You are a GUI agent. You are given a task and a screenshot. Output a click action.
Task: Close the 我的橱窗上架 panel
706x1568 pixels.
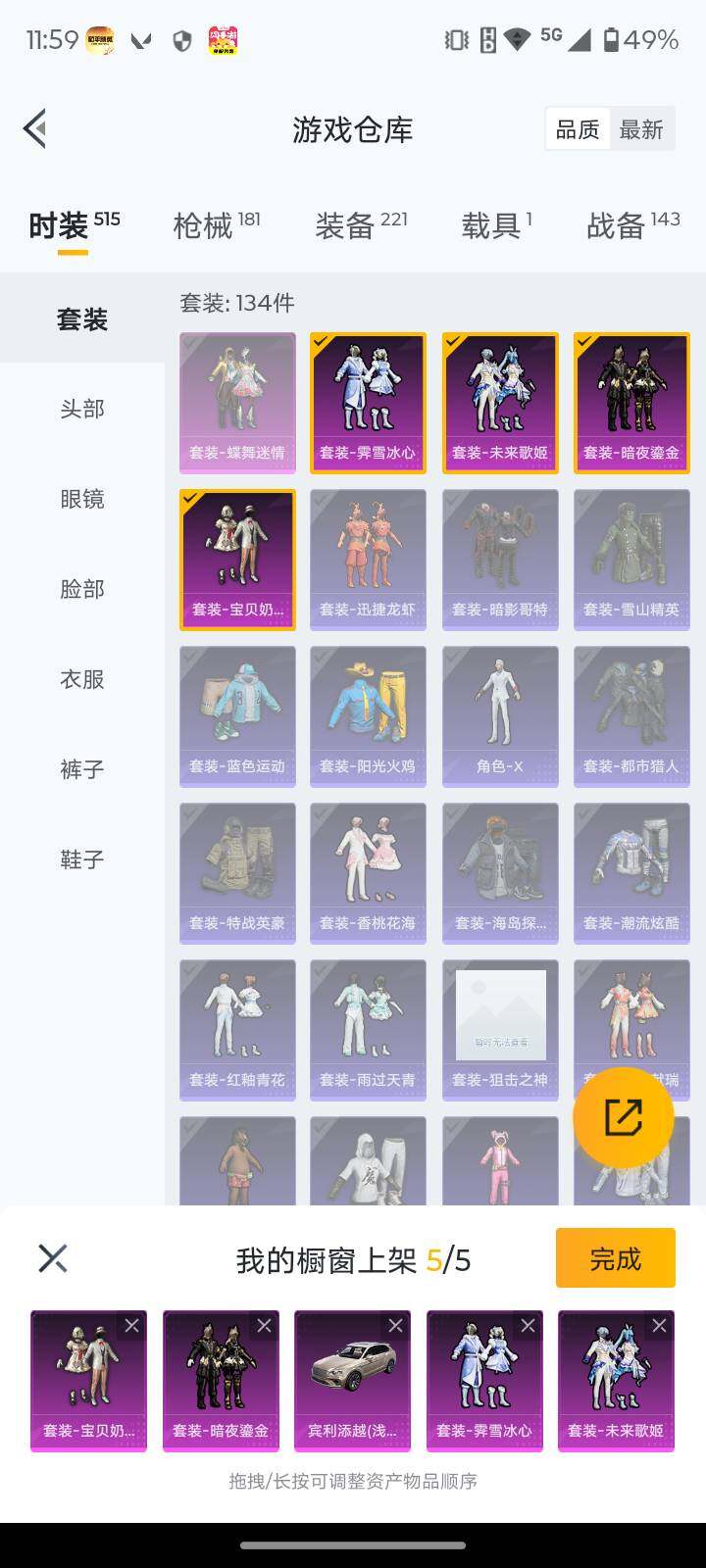[51, 1259]
